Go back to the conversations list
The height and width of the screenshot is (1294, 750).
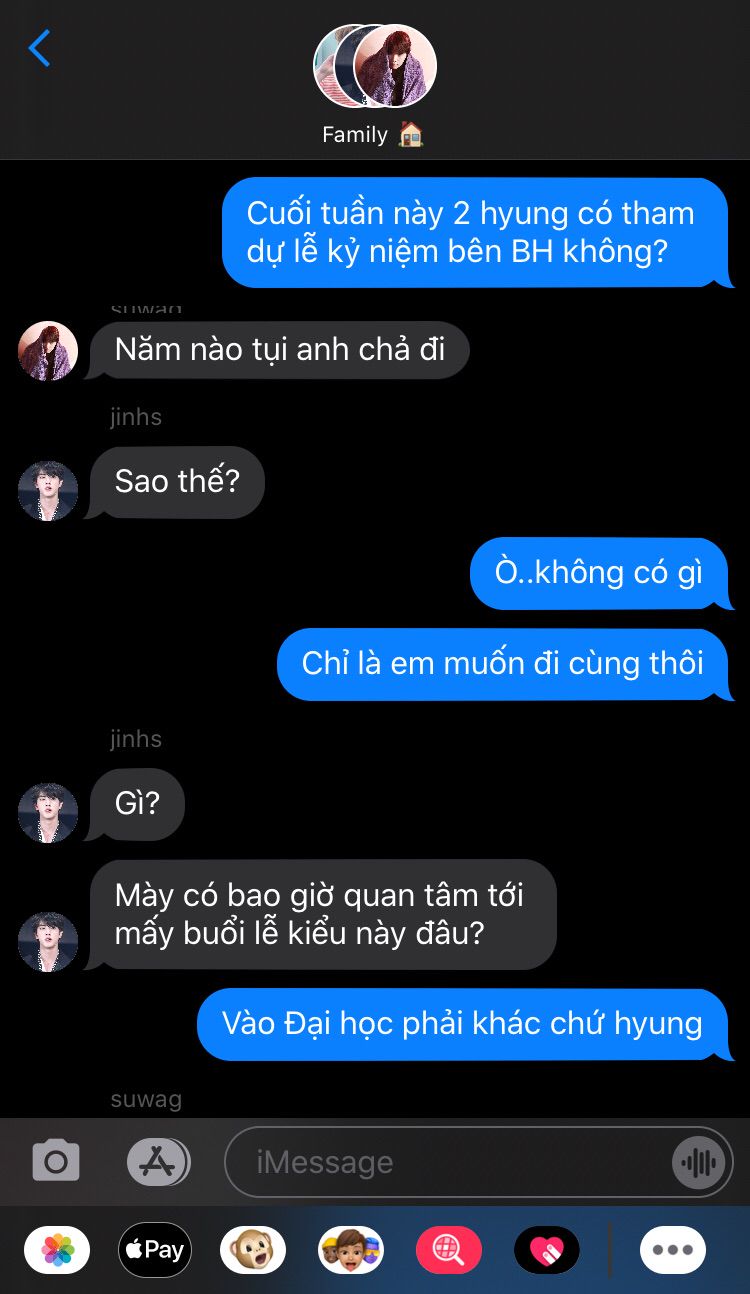39,48
